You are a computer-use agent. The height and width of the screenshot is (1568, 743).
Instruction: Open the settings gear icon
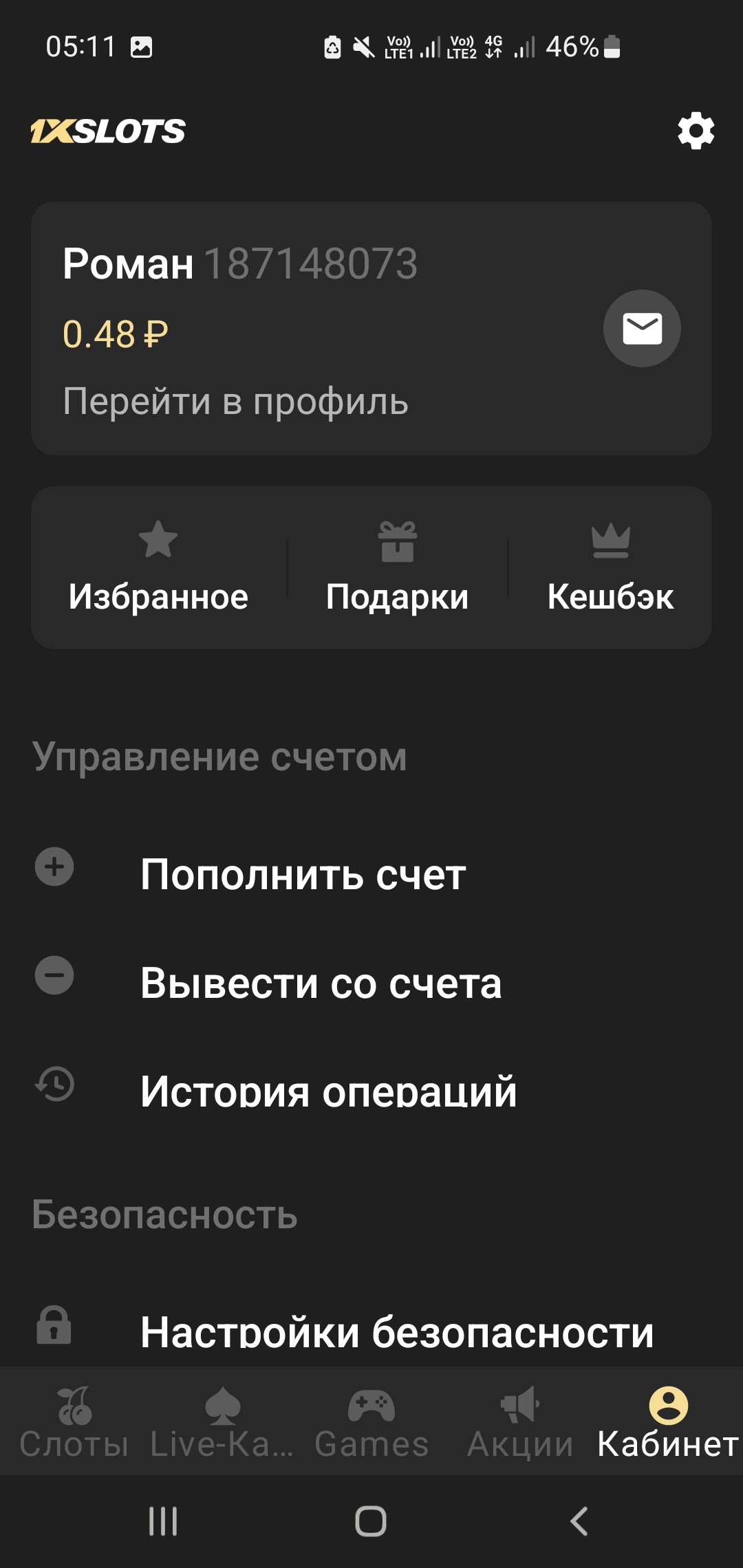point(696,131)
